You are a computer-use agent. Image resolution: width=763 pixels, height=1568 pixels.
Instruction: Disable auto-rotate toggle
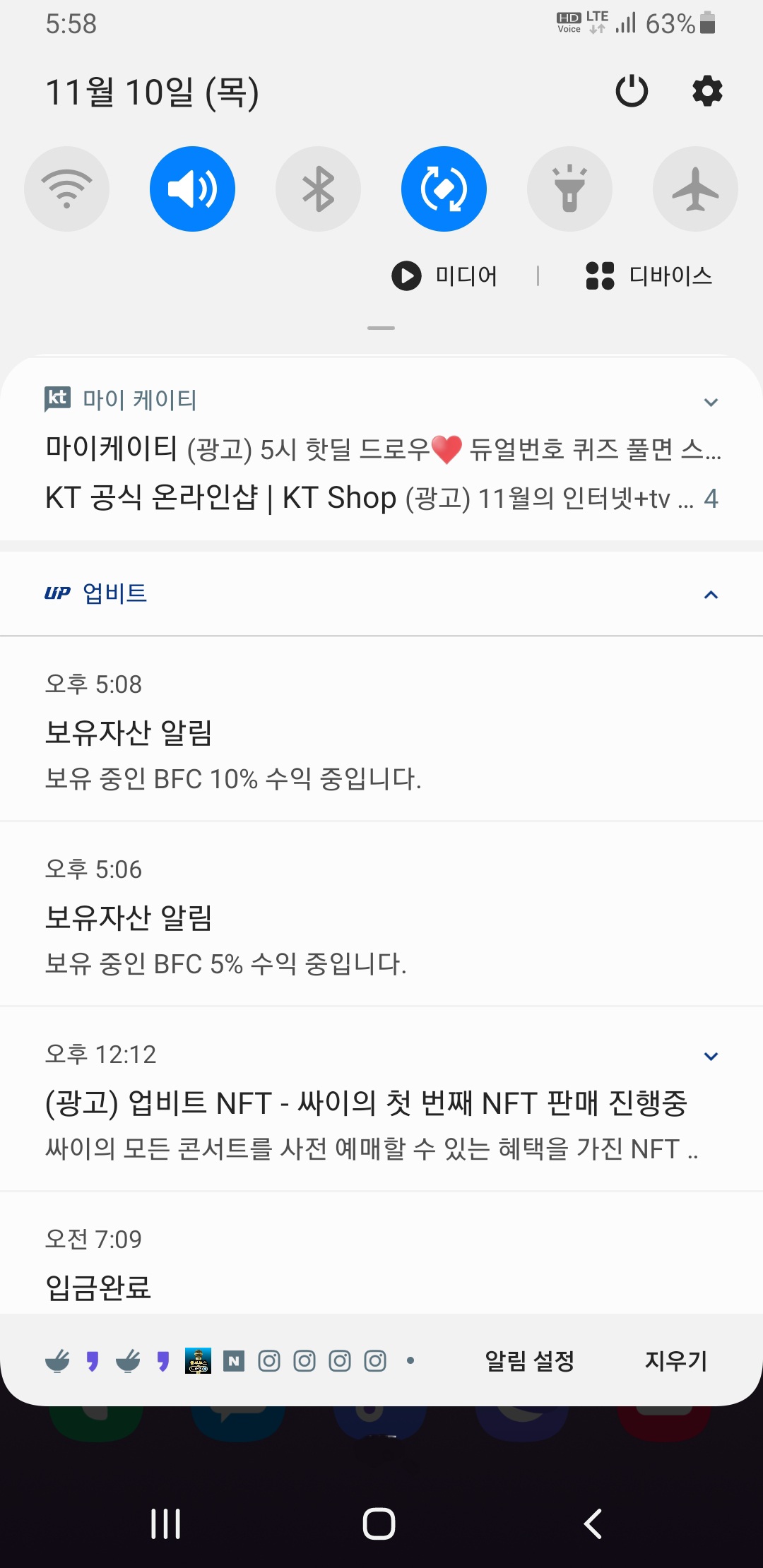(444, 189)
